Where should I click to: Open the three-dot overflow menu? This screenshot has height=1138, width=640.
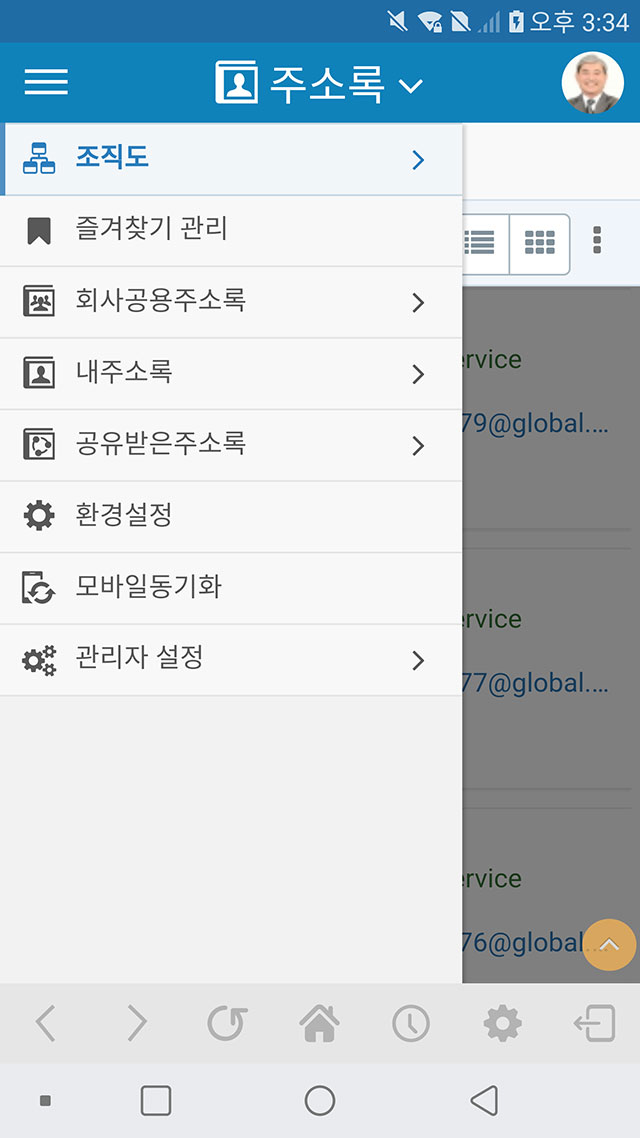(x=597, y=240)
